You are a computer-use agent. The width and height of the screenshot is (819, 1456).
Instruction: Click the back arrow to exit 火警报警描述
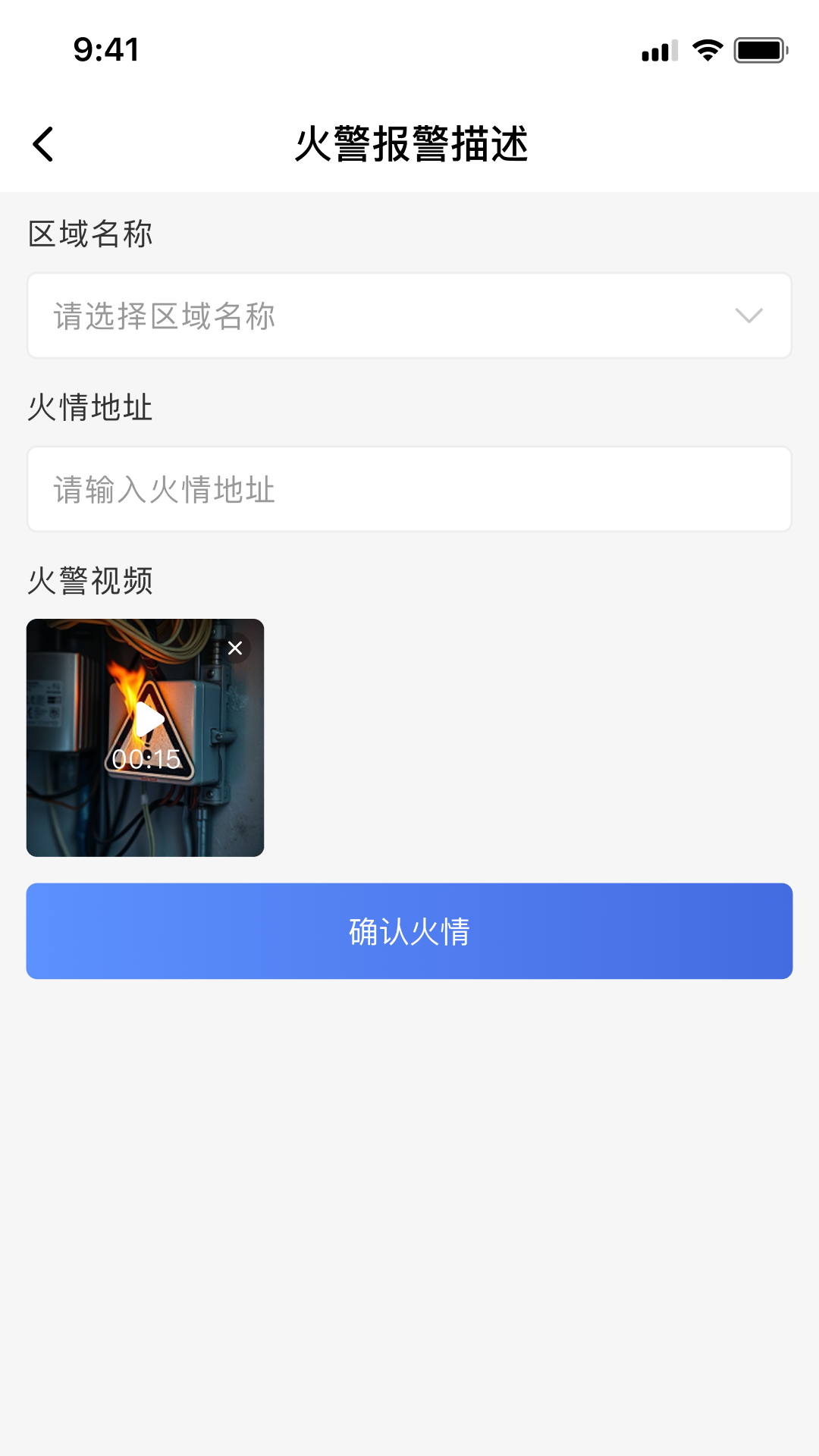pyautogui.click(x=43, y=144)
